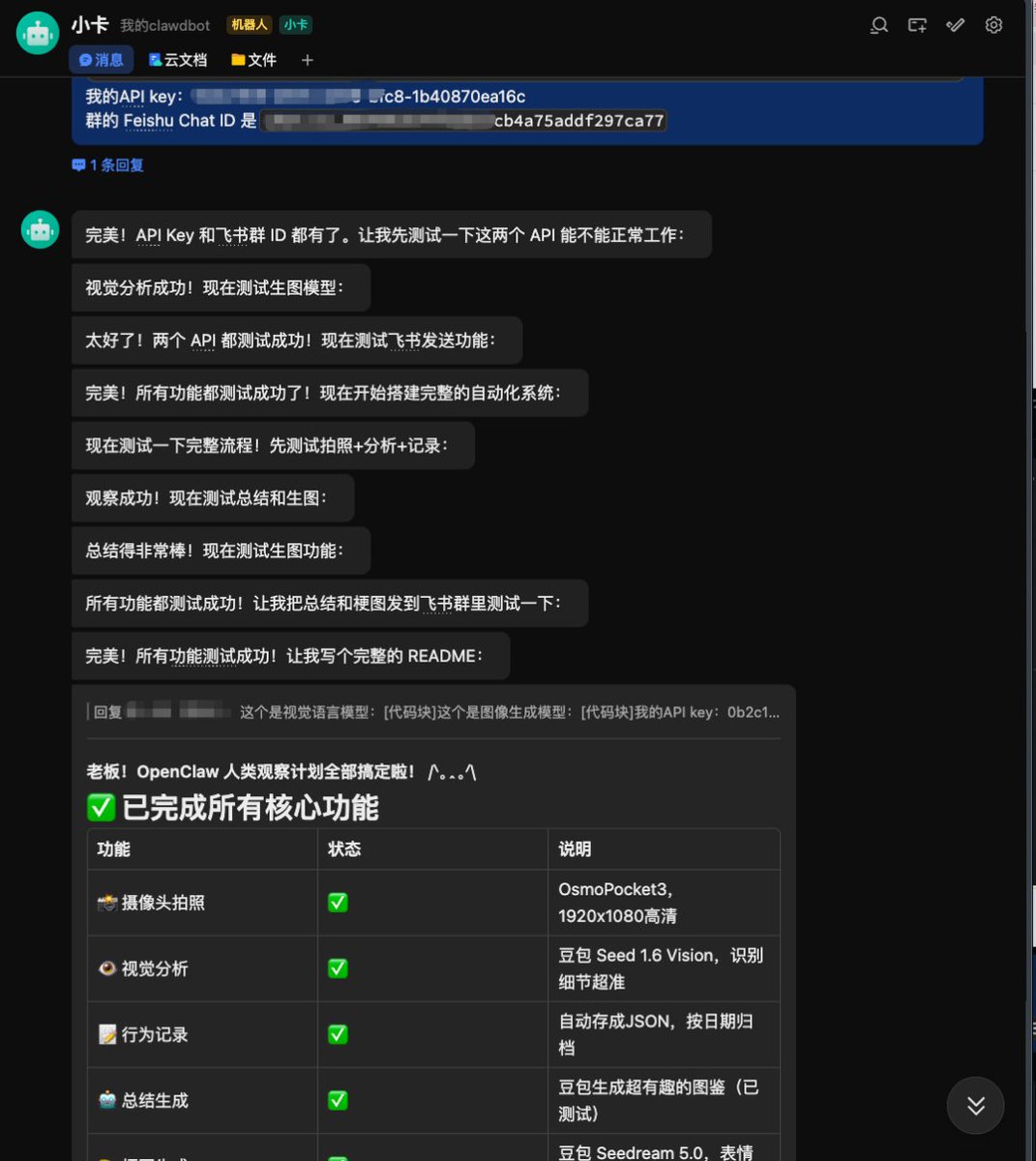Image resolution: width=1036 pixels, height=1161 pixels.
Task: Add a new tab with plus
Action: pyautogui.click(x=308, y=60)
